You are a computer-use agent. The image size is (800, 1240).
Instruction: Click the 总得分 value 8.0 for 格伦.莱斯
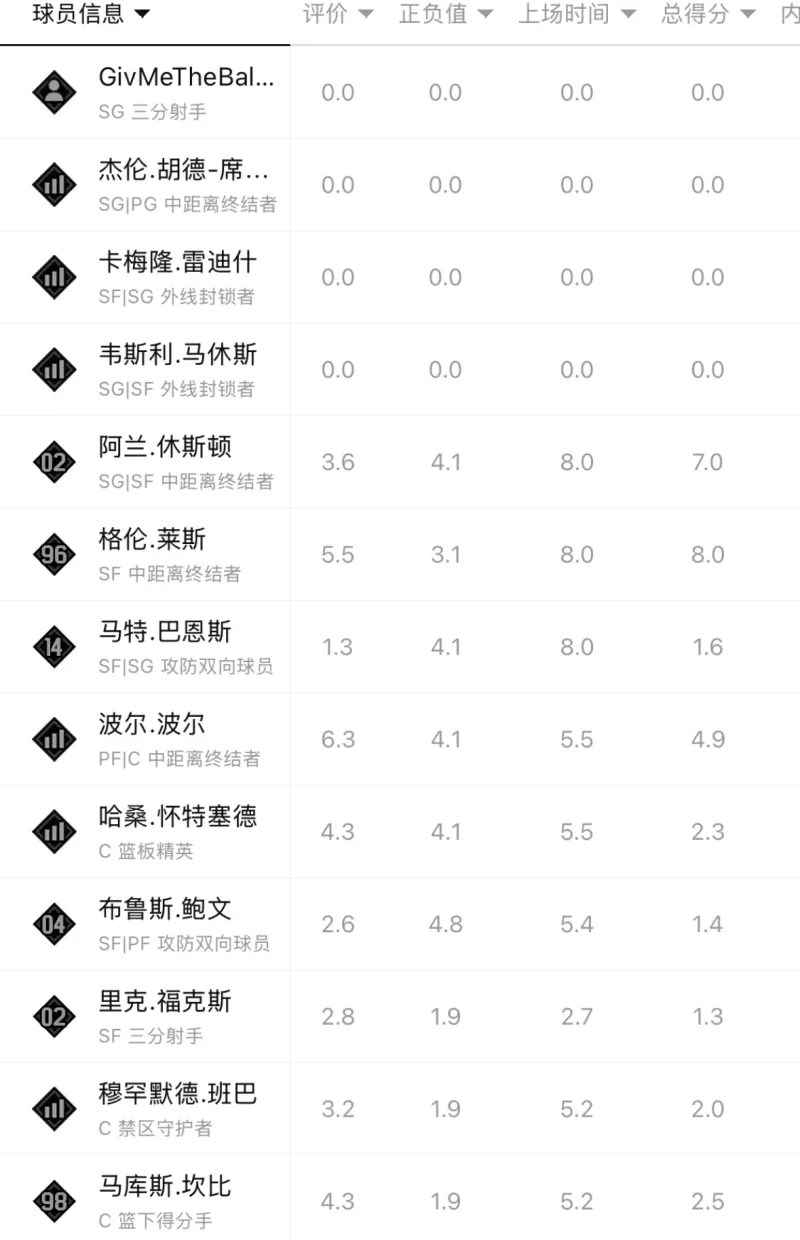tap(707, 554)
